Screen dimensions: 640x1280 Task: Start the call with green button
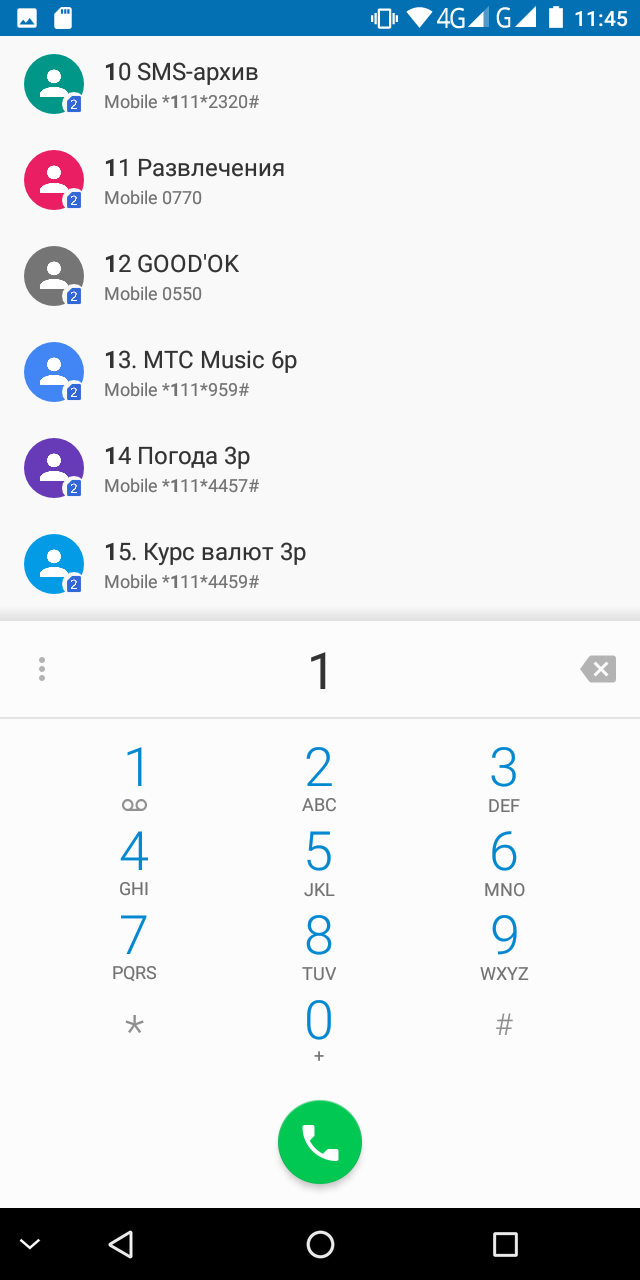point(320,1142)
